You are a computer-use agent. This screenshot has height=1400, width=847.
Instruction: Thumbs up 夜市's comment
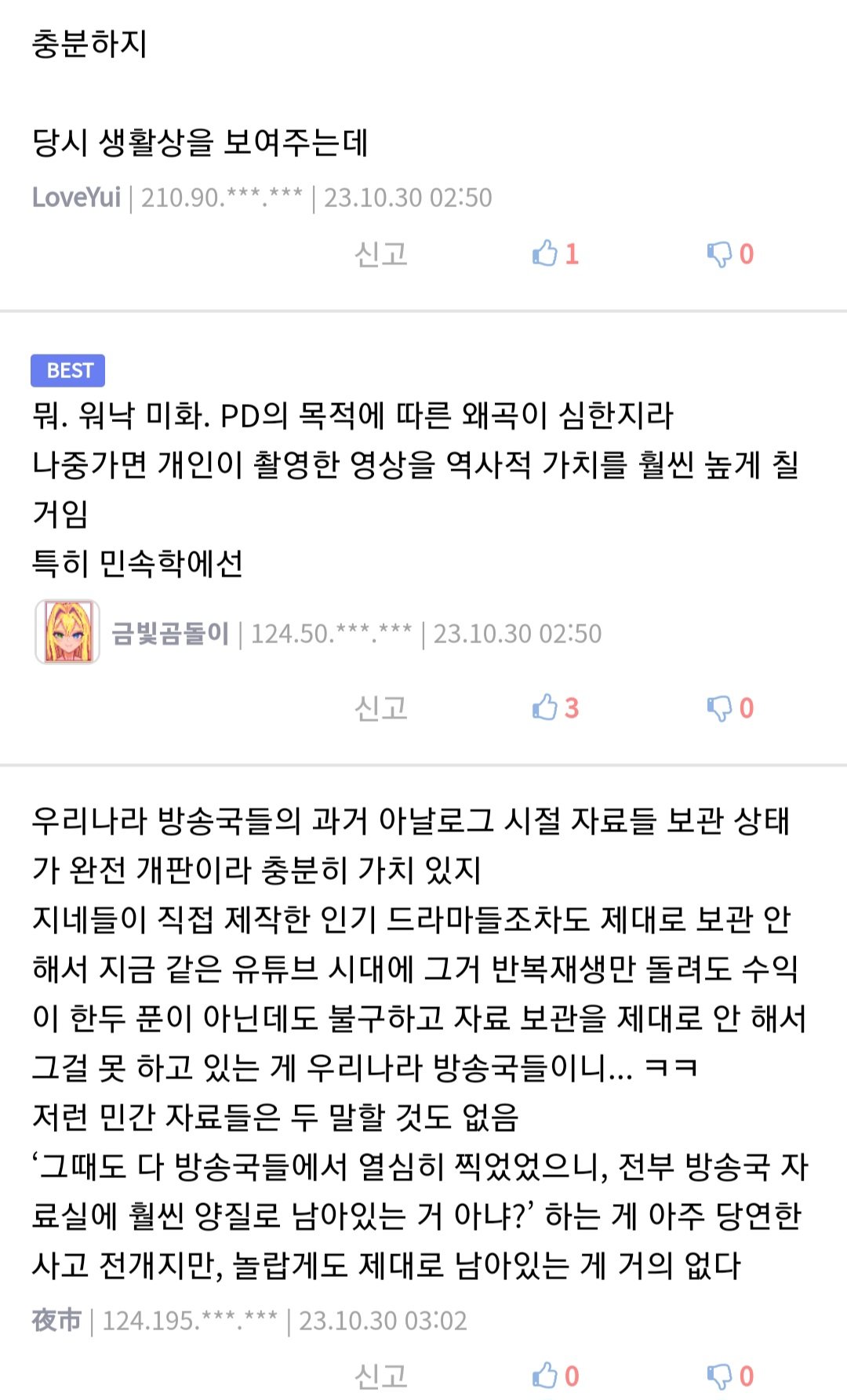pyautogui.click(x=554, y=1376)
